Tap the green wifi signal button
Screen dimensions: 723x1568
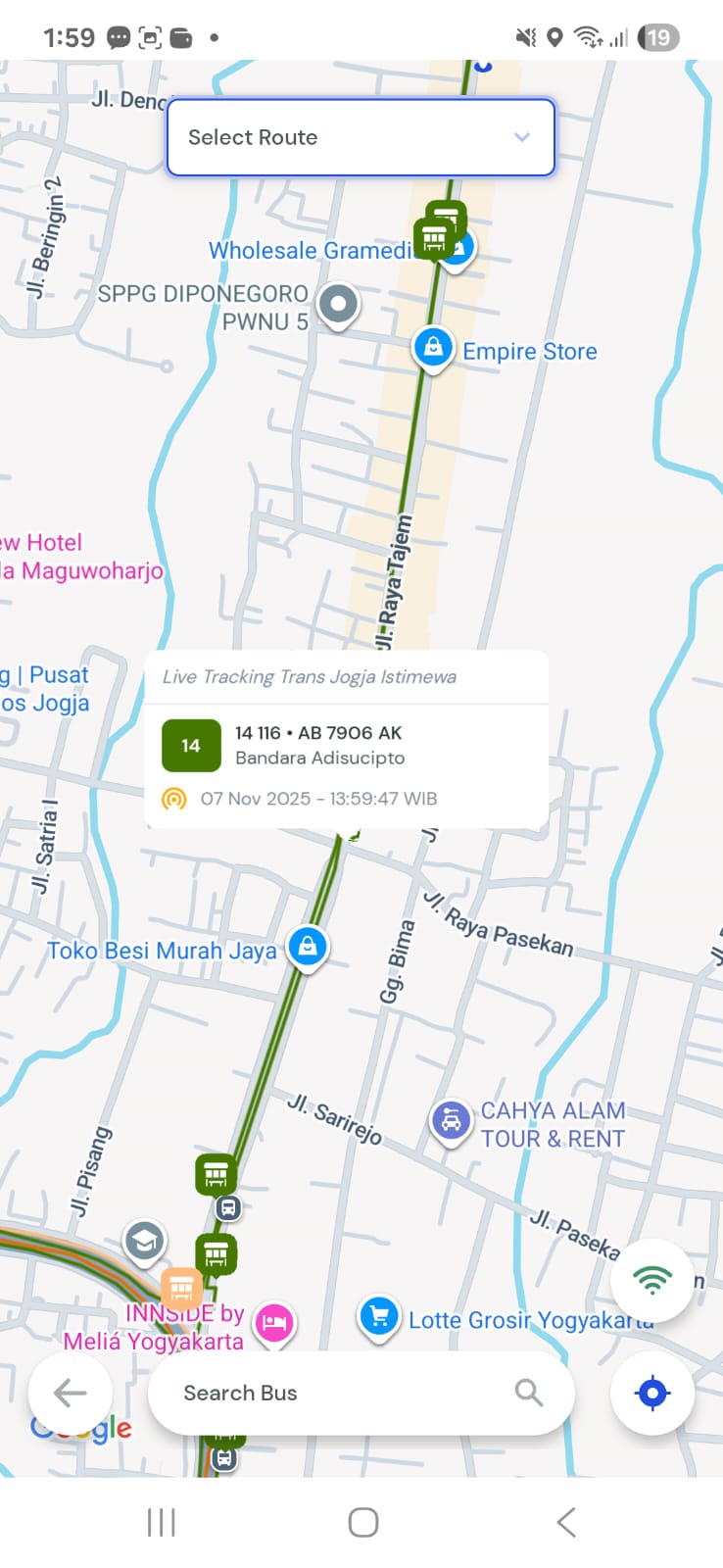click(652, 1279)
